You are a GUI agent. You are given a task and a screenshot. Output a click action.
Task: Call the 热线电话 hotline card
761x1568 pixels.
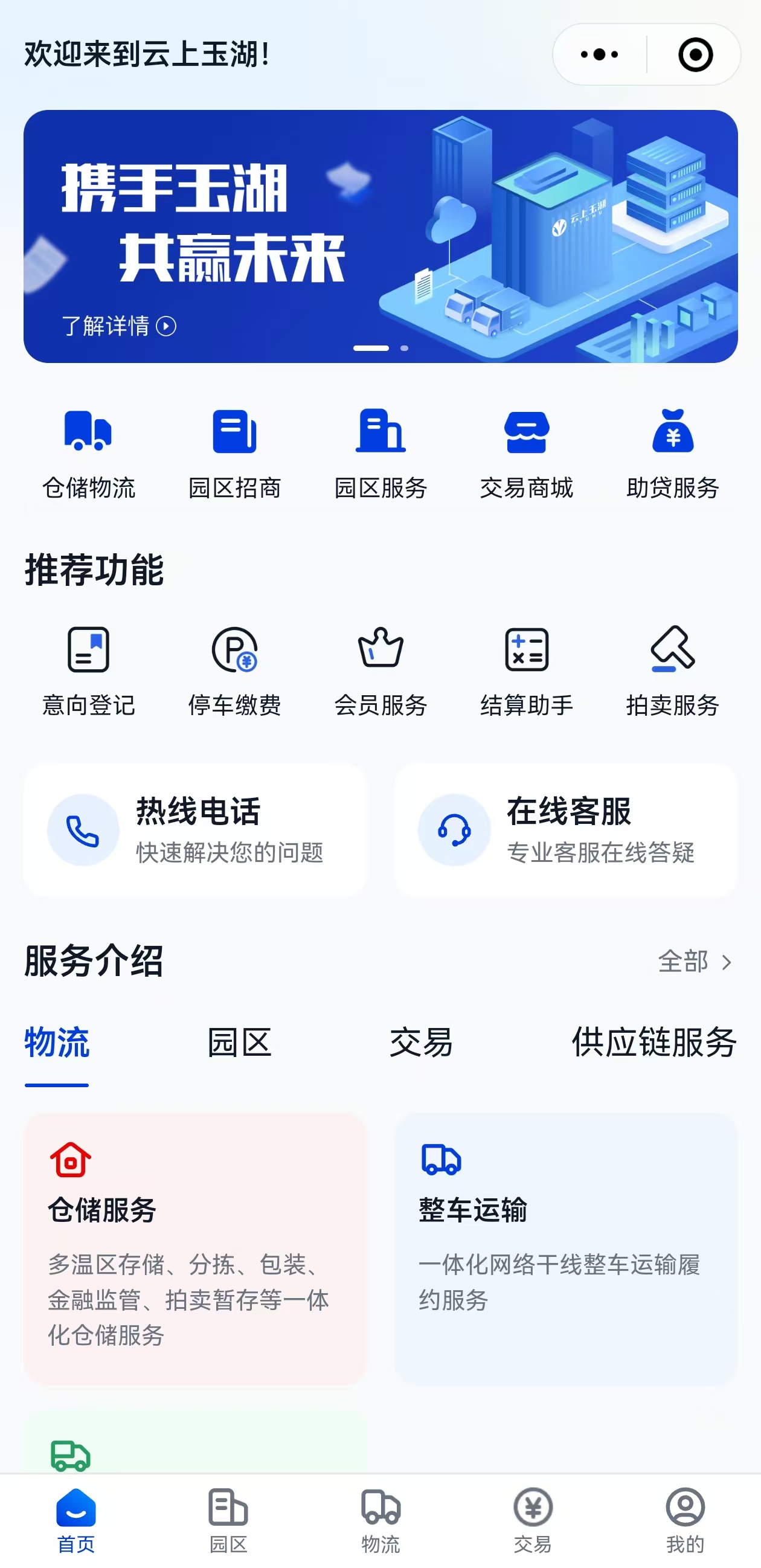pyautogui.click(x=196, y=830)
